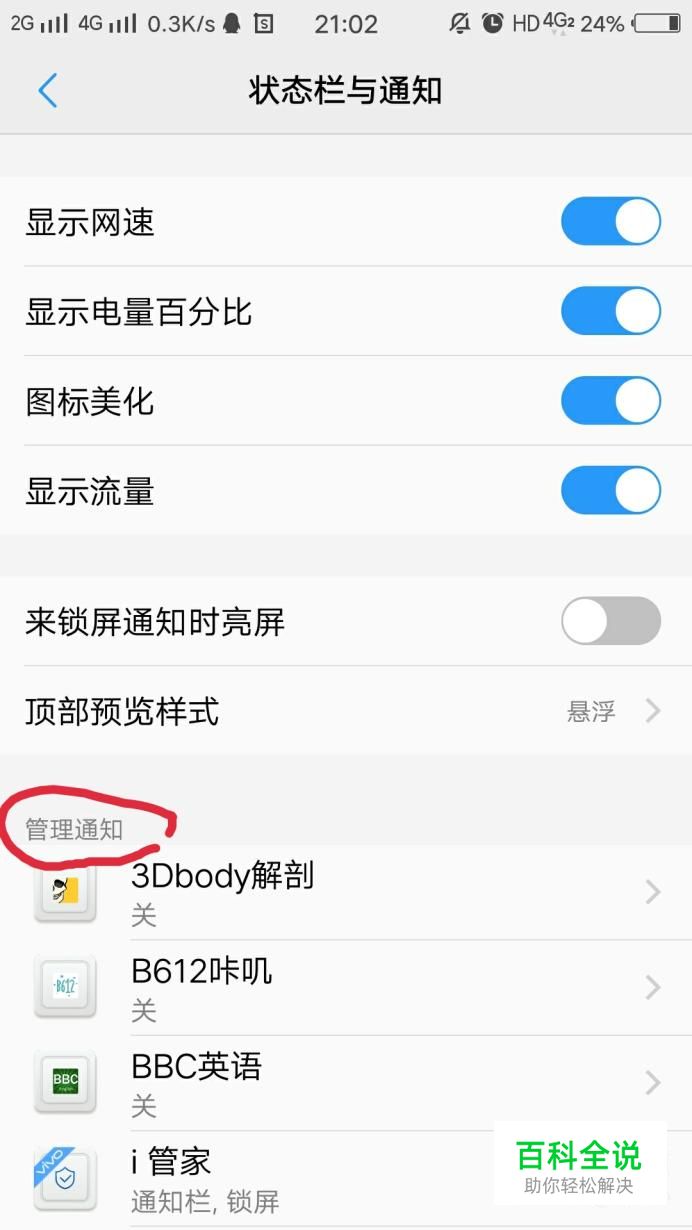This screenshot has width=692, height=1230.
Task: Toggle 显示电量百分比 off
Action: coord(610,311)
